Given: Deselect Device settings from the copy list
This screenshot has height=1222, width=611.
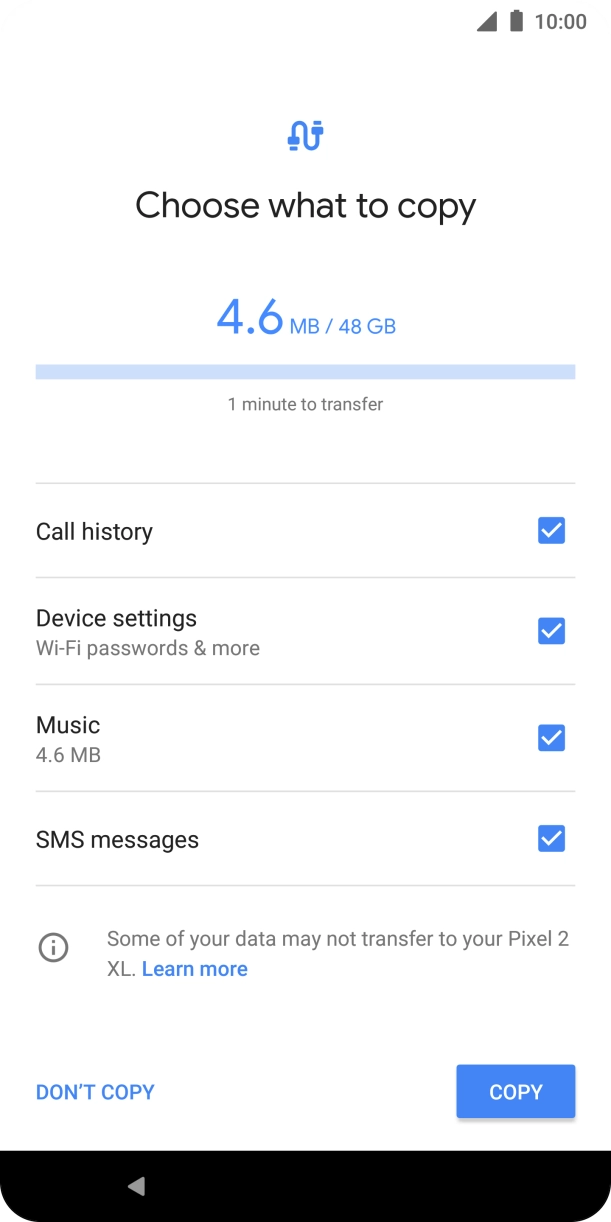Looking at the screenshot, I should pos(551,631).
